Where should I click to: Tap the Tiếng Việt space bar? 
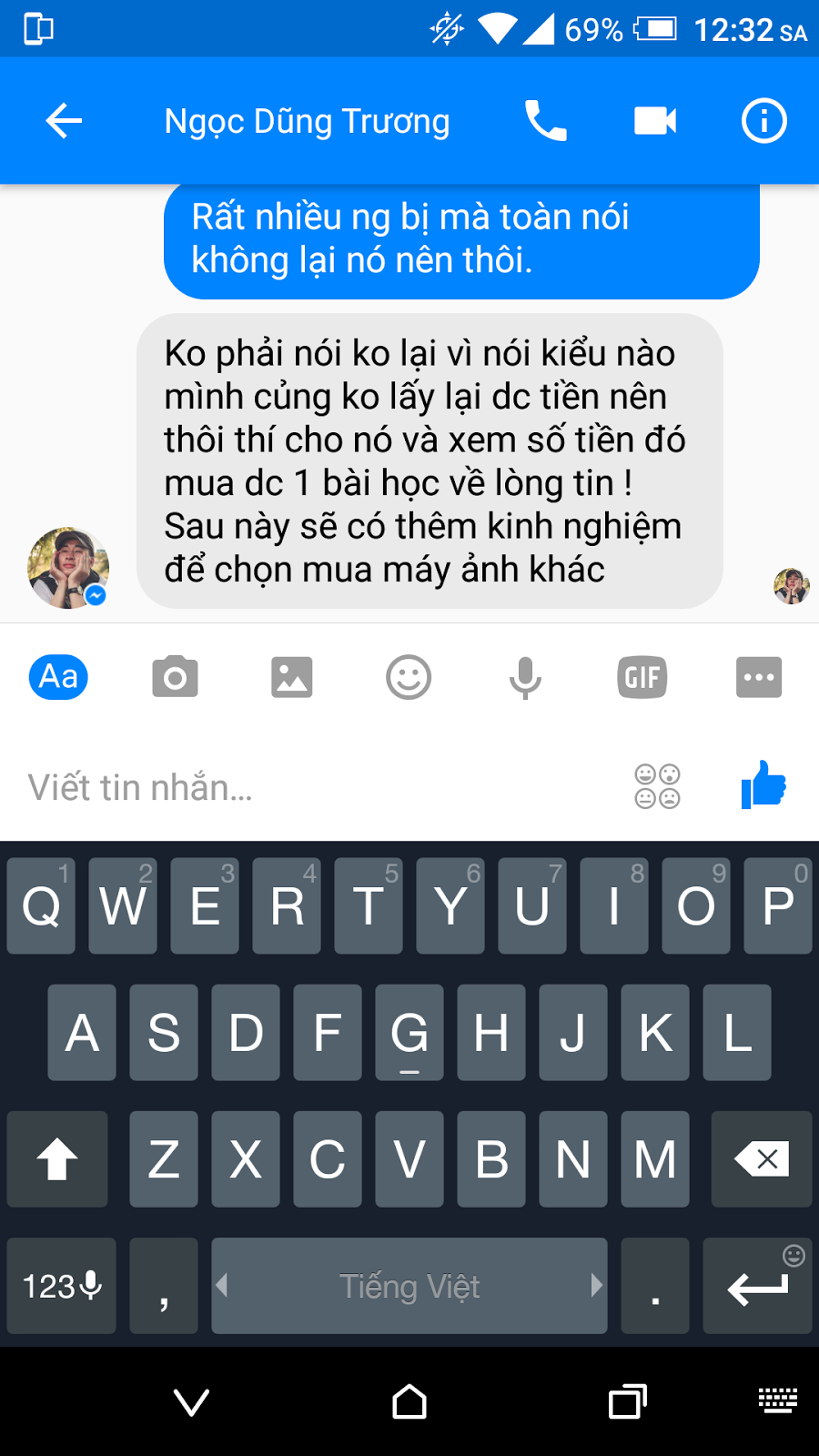(409, 1286)
